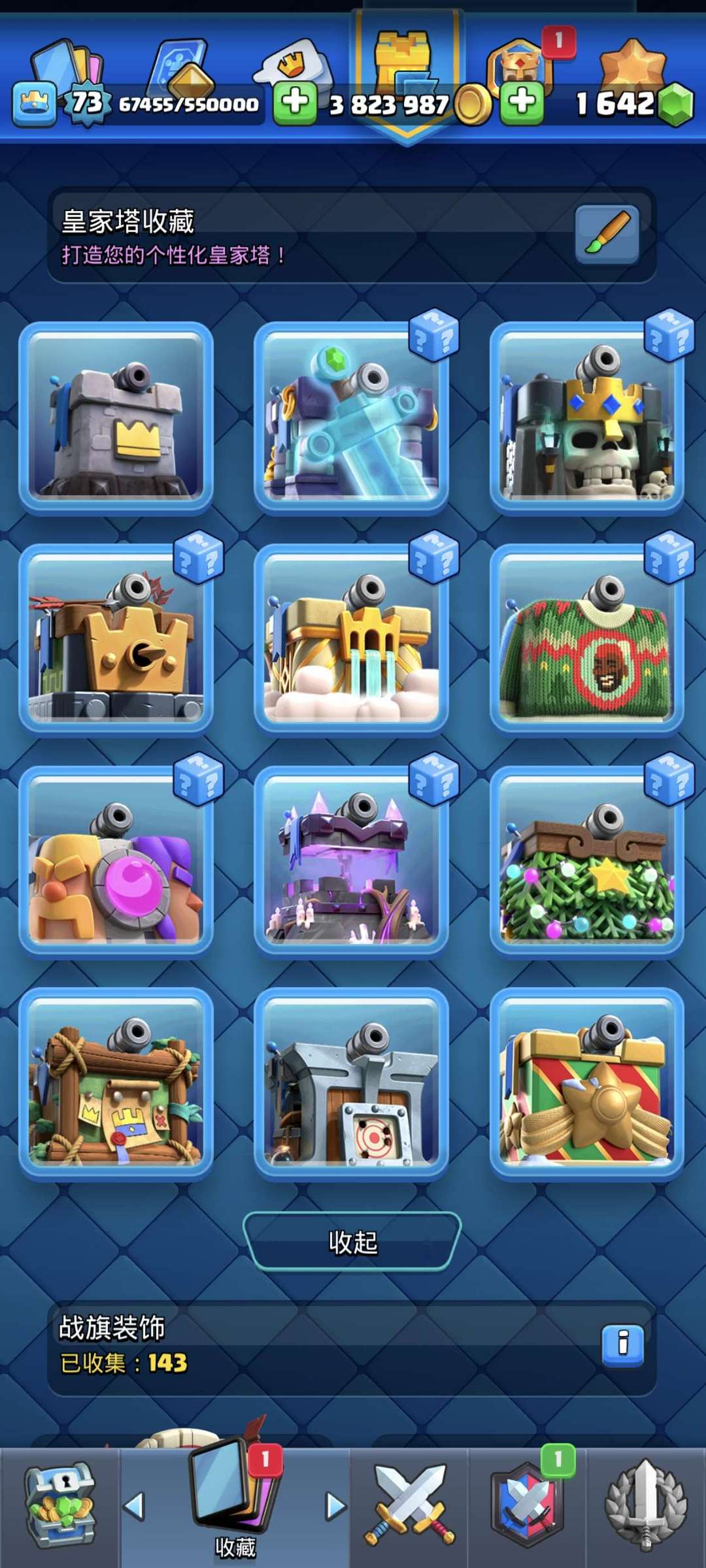
Task: Choose the ice sword tower skin
Action: (351, 418)
